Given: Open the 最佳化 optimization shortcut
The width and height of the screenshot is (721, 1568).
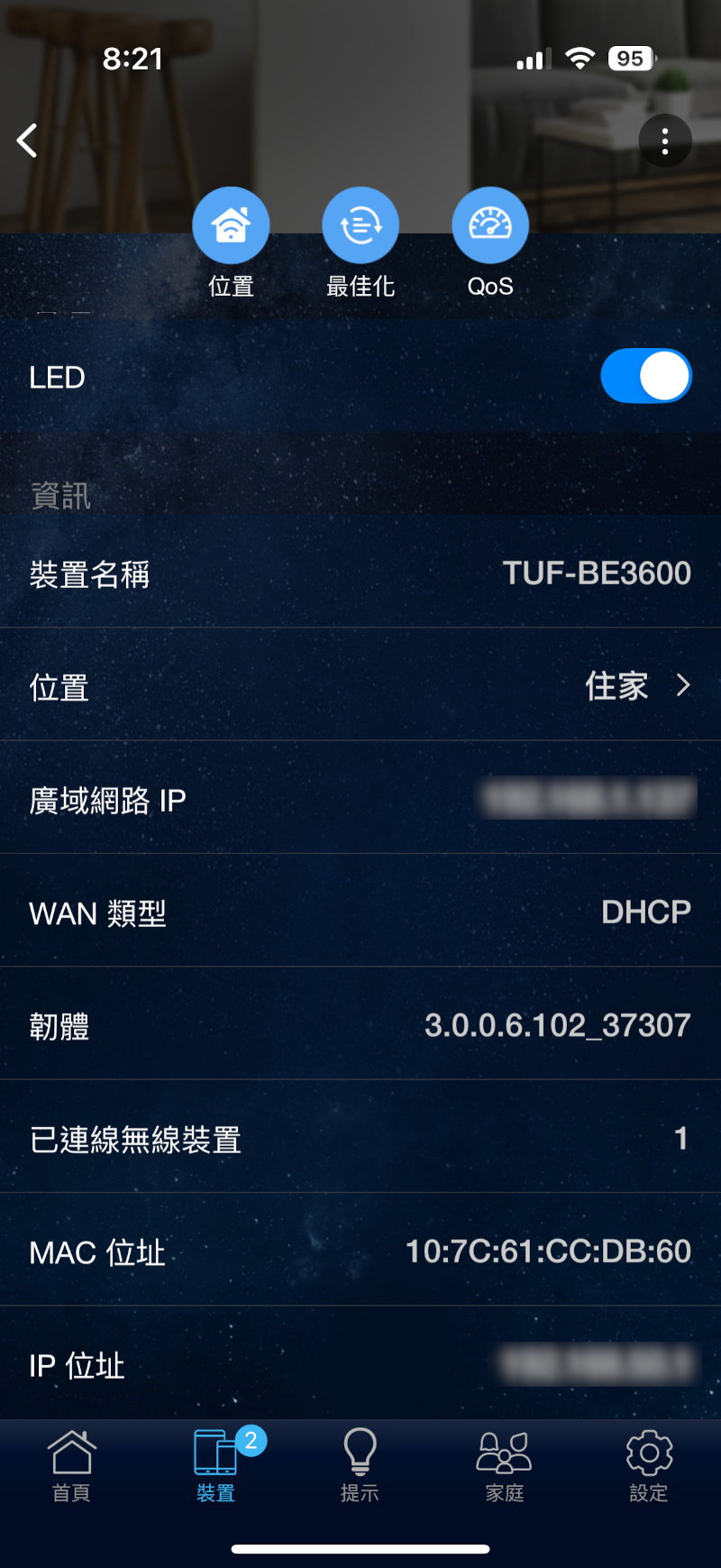Looking at the screenshot, I should (360, 225).
